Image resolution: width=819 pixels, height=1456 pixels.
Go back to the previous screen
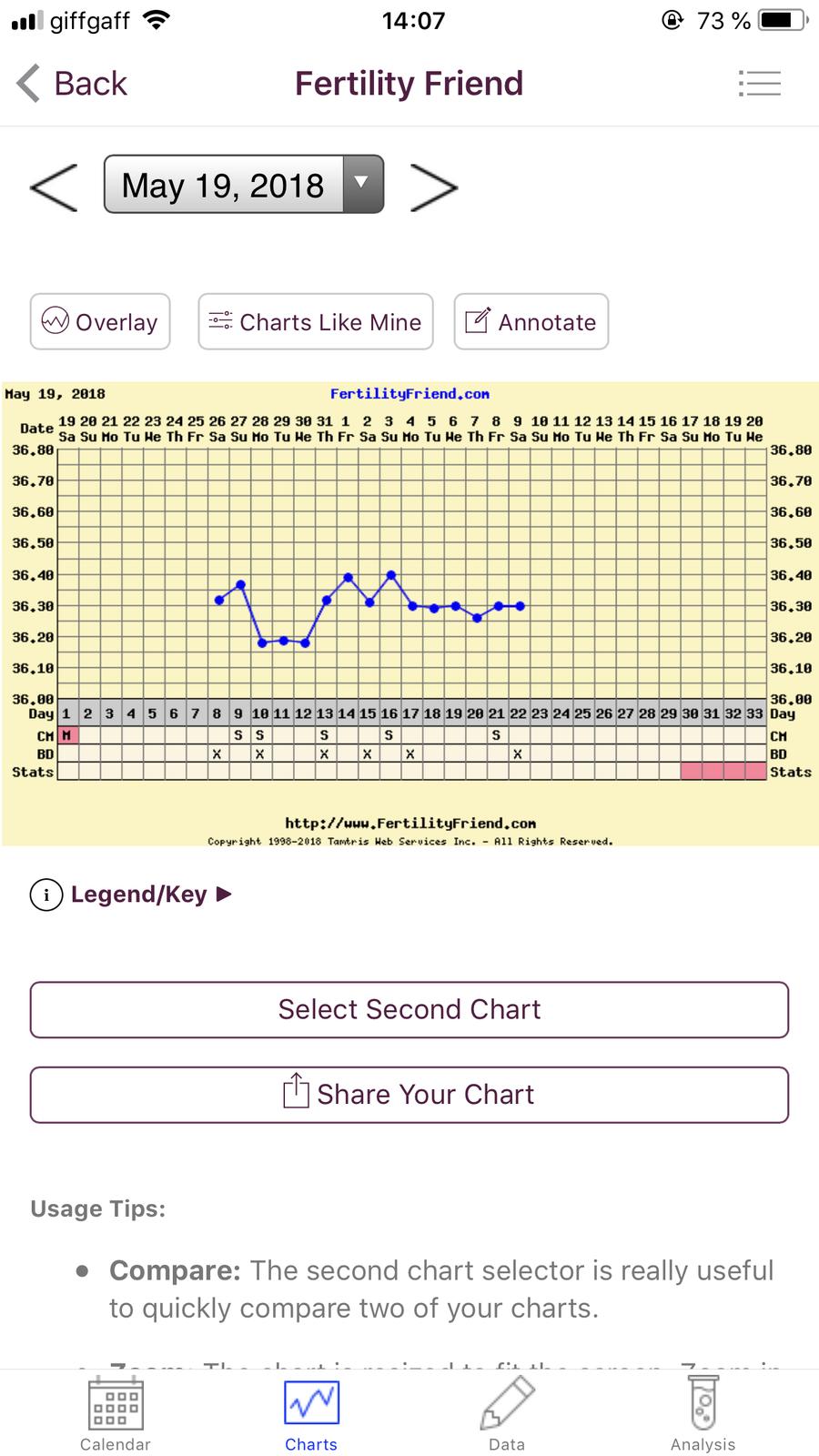pos(73,84)
